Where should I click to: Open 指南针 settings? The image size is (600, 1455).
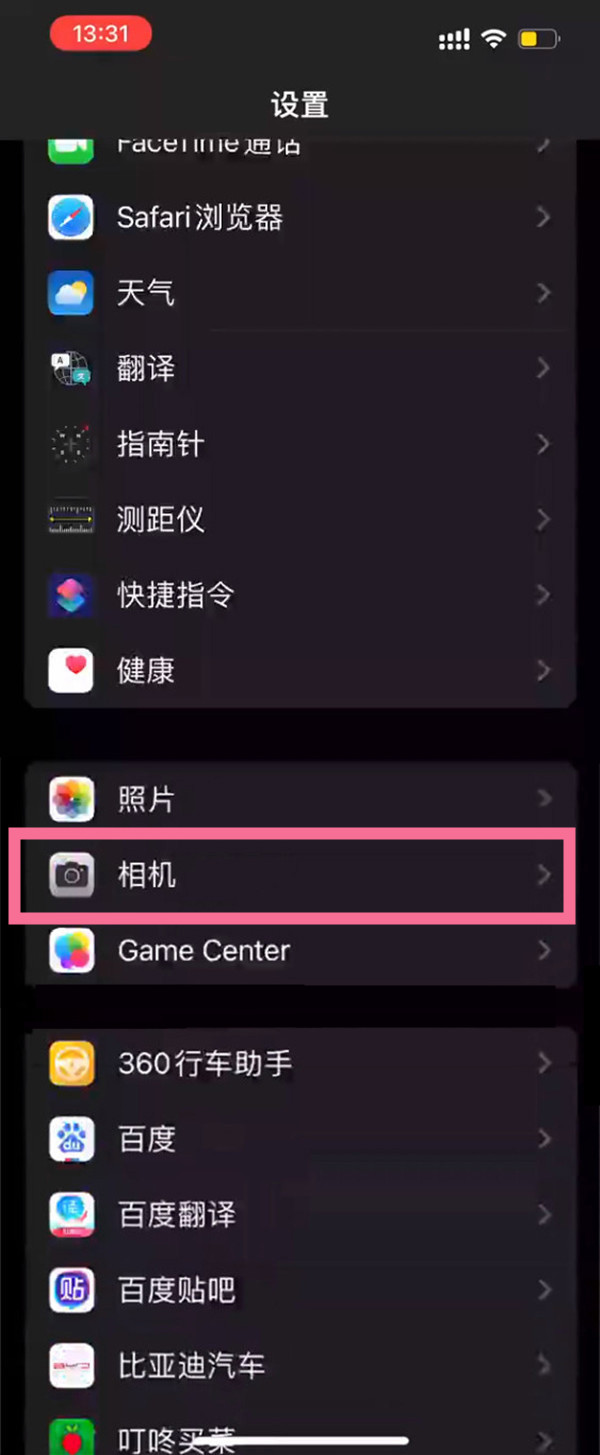click(x=300, y=444)
